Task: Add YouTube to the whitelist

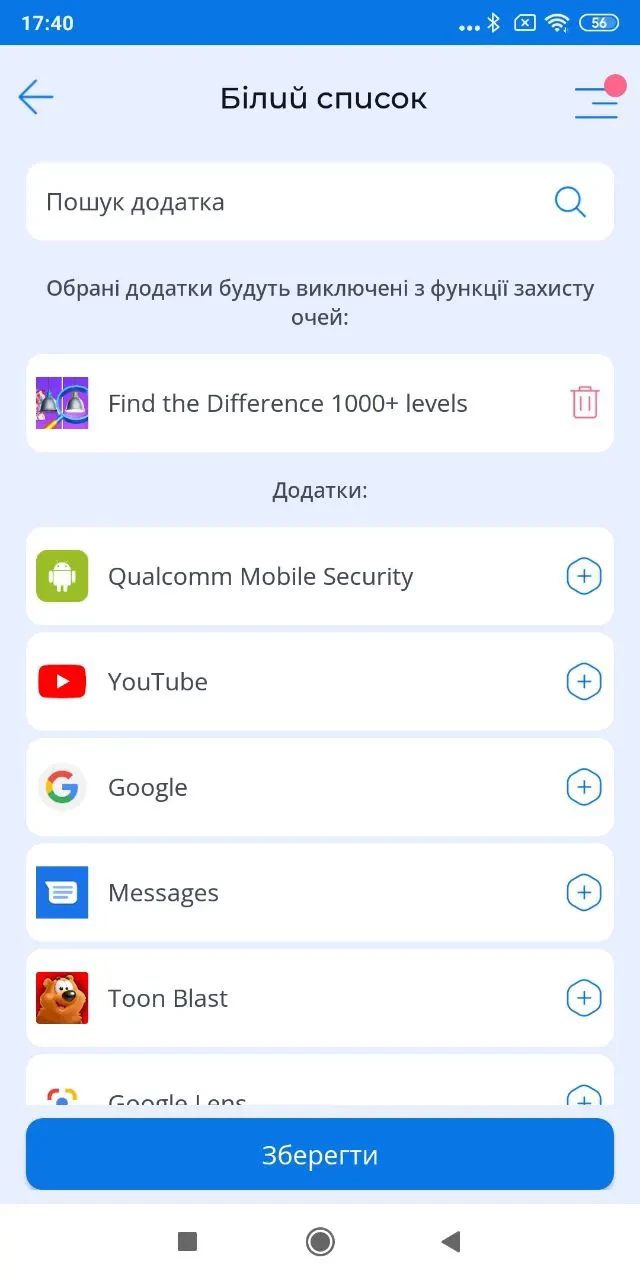Action: point(584,682)
